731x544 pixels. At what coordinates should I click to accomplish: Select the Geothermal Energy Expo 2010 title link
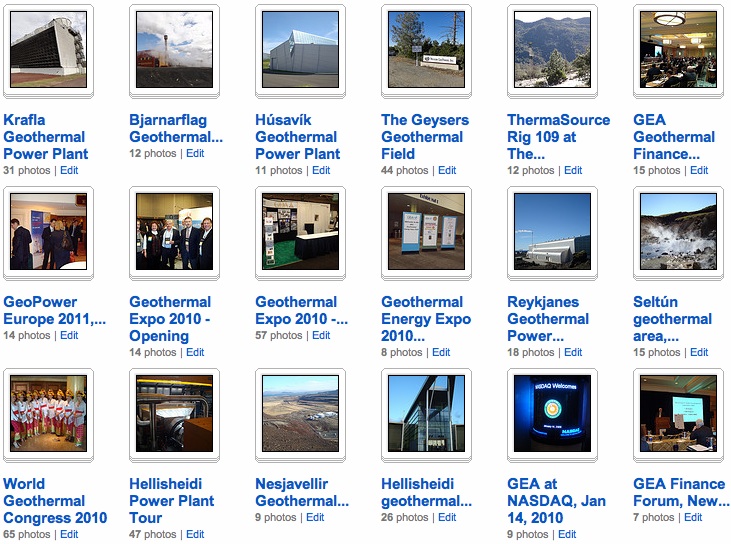(426, 318)
